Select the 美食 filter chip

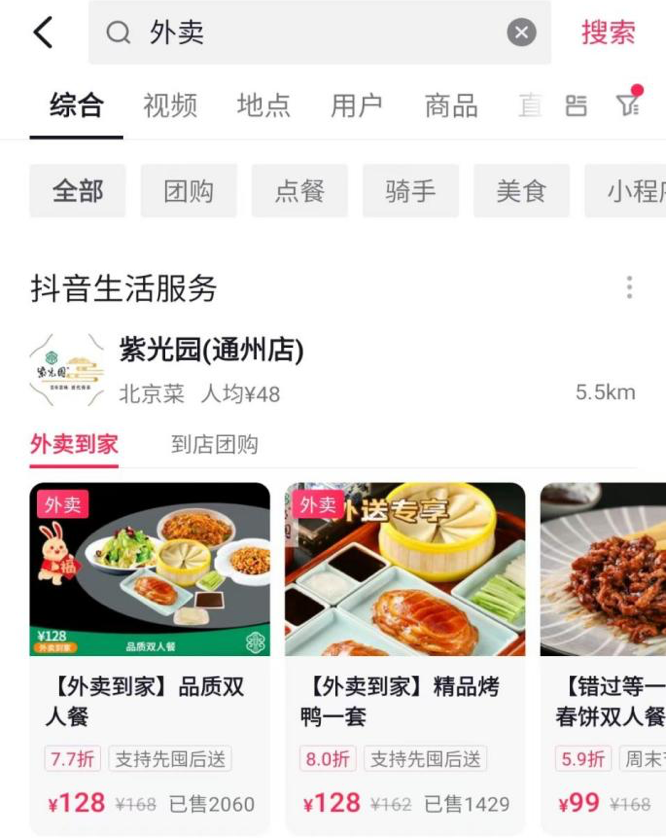[521, 191]
